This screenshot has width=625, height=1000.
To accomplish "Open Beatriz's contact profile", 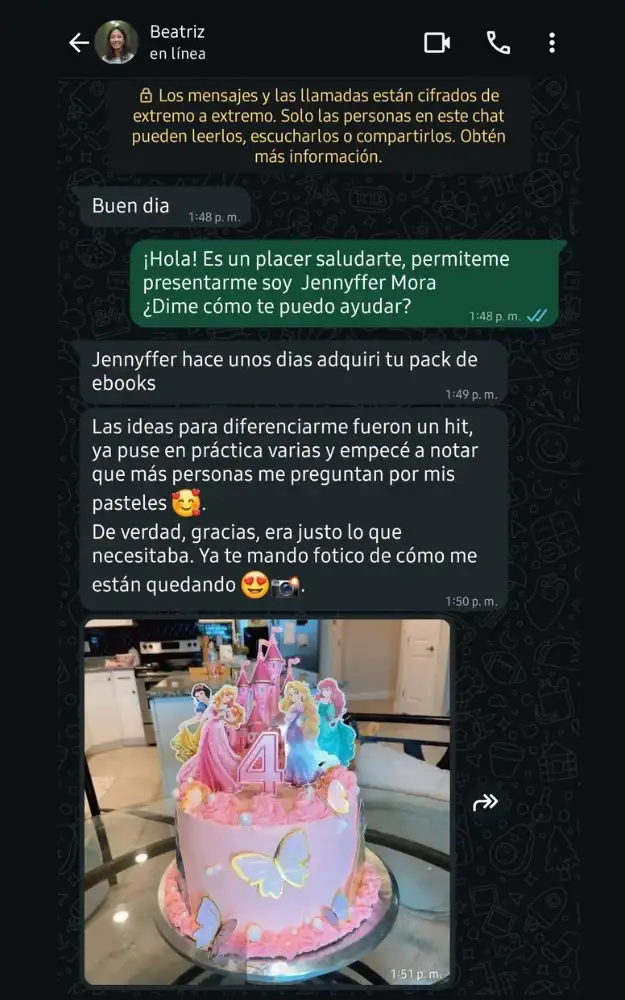I will pyautogui.click(x=177, y=43).
